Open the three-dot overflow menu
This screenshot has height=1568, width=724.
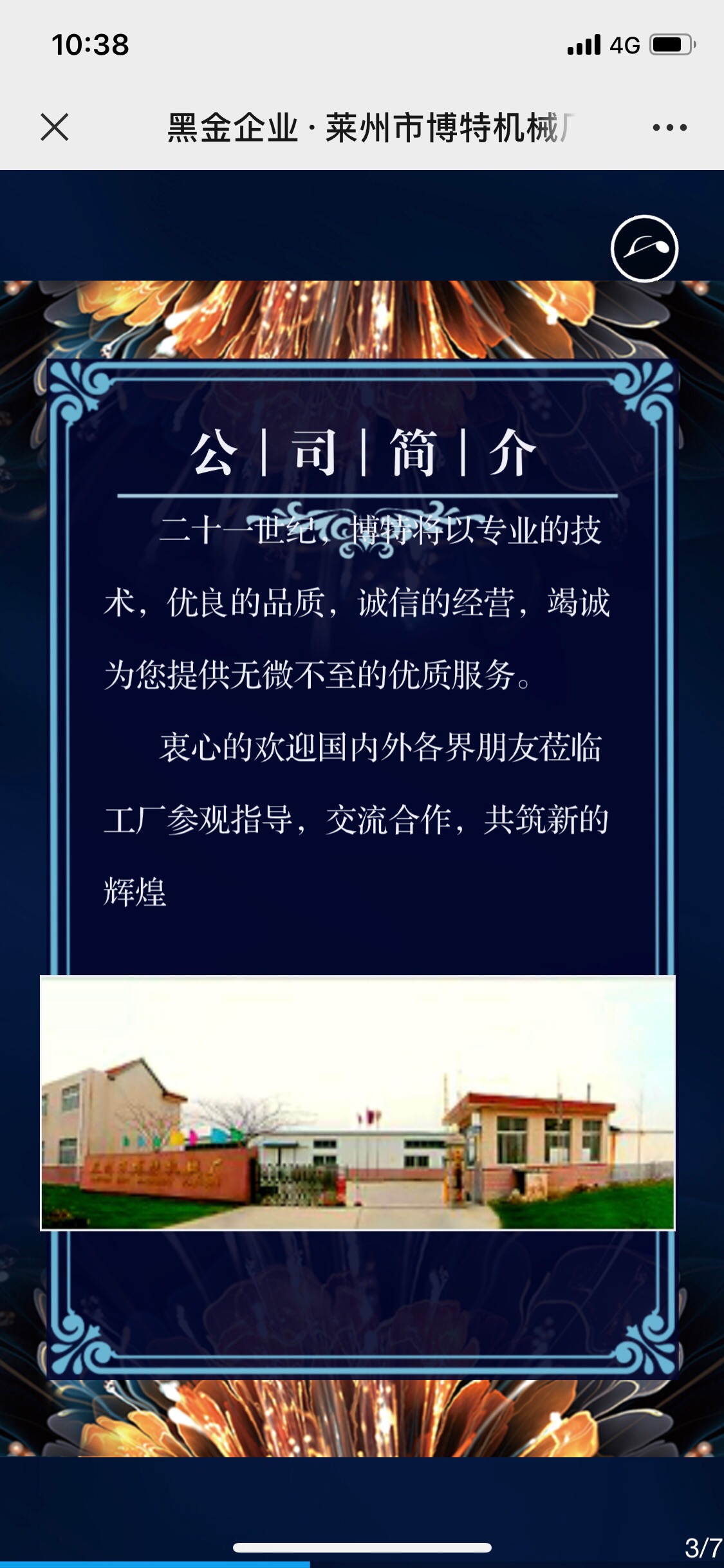click(669, 127)
